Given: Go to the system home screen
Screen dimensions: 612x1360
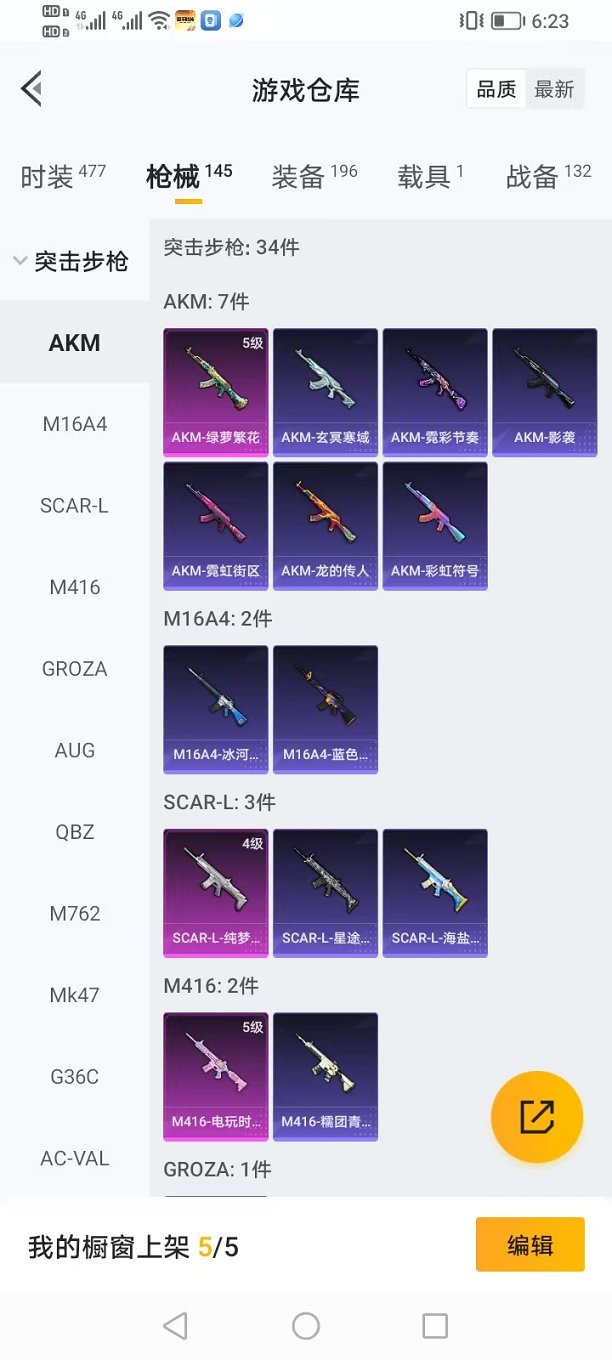Looking at the screenshot, I should (x=306, y=1326).
